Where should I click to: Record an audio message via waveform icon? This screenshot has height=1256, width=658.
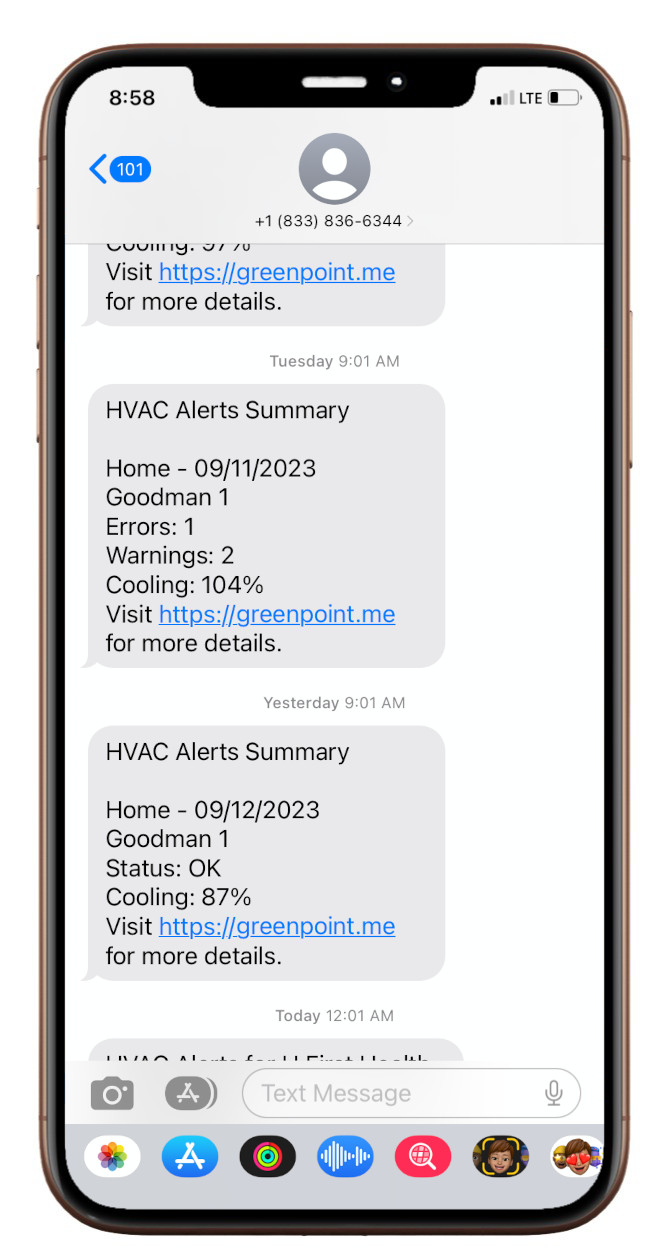click(x=345, y=1157)
